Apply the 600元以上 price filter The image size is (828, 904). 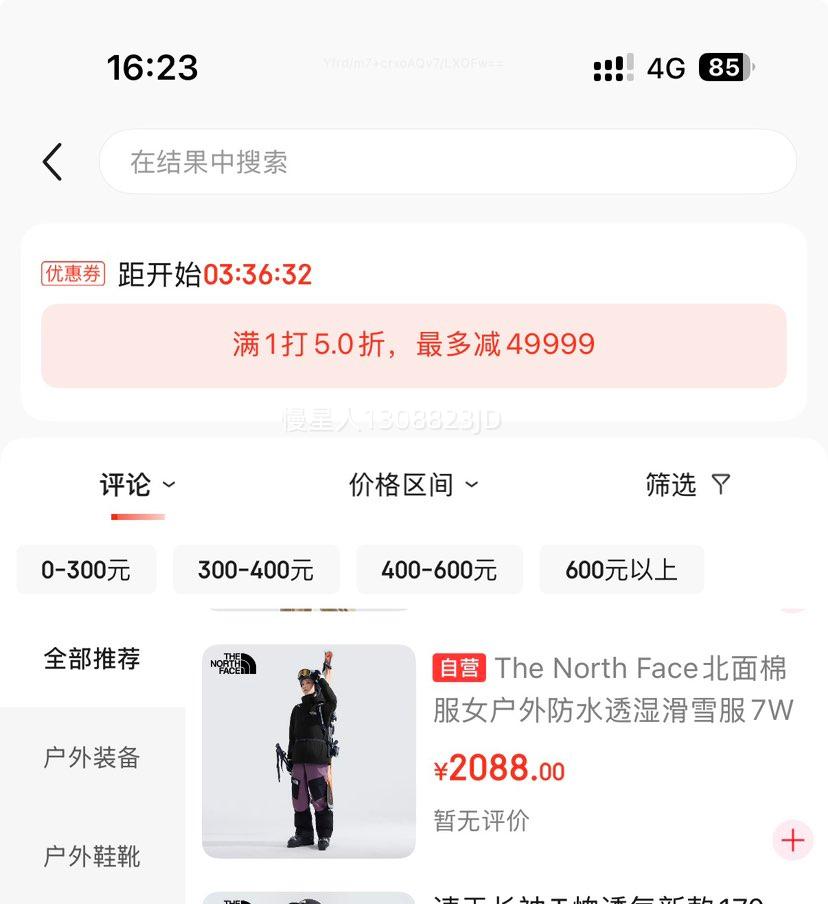tap(621, 570)
